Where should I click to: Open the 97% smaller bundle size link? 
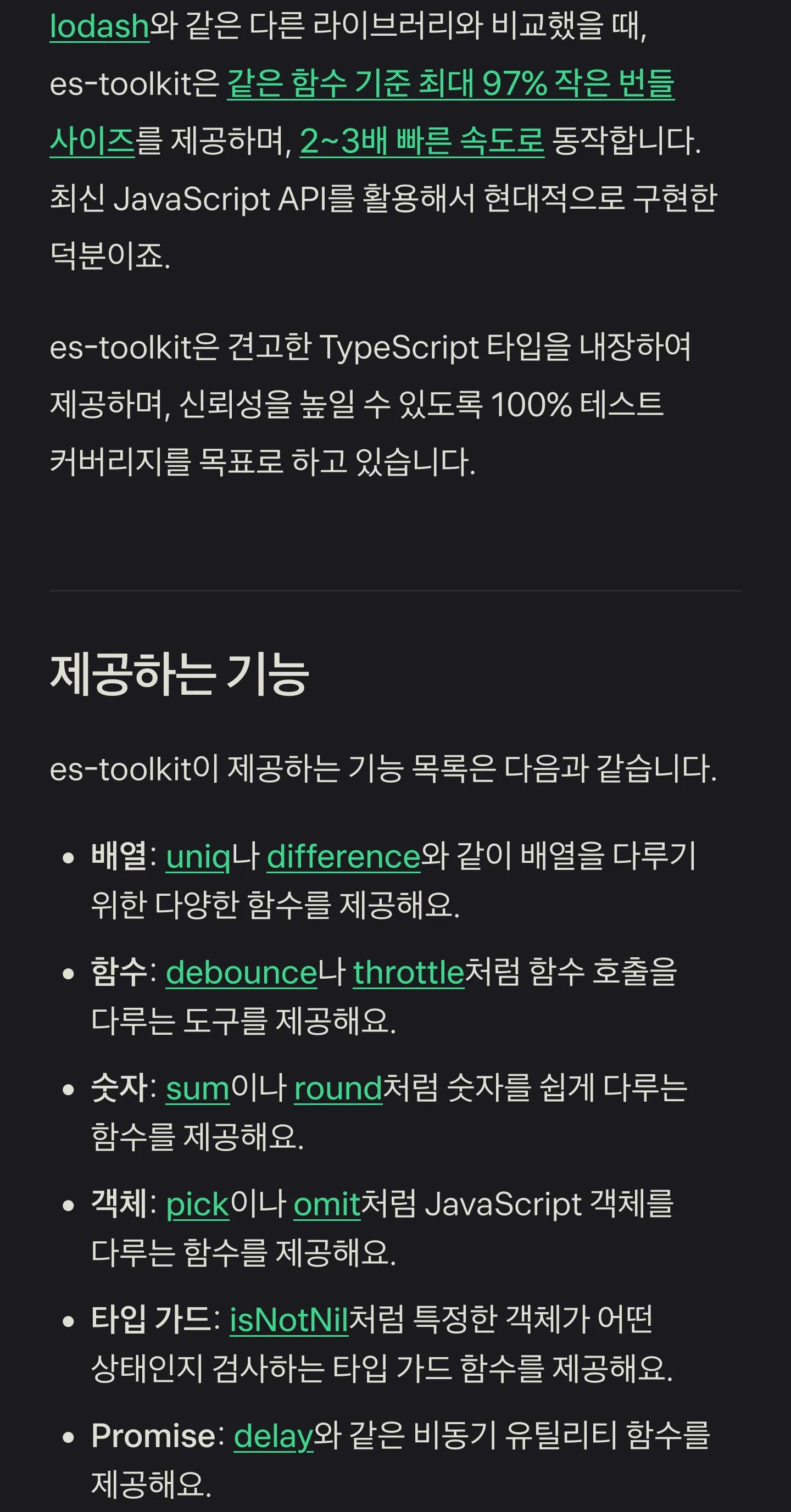click(x=450, y=83)
